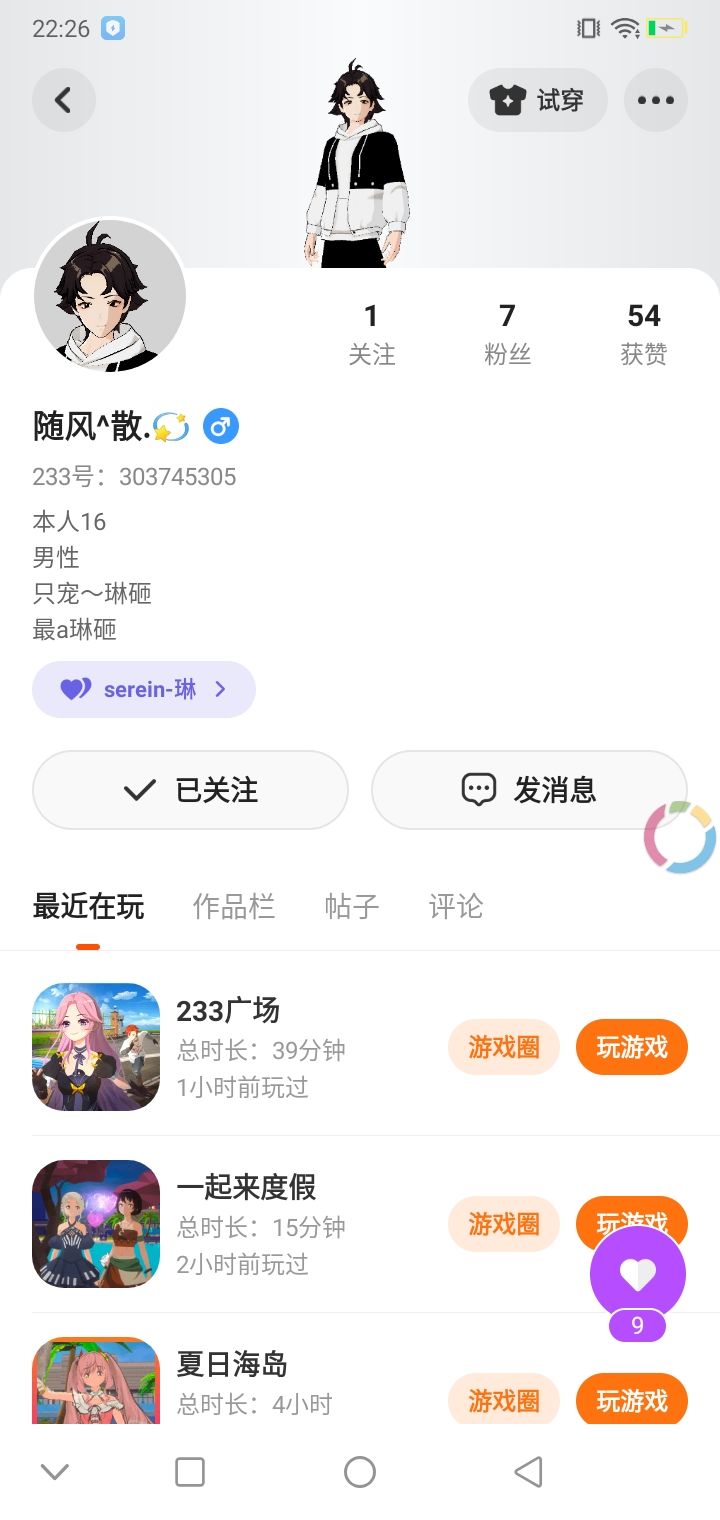
Task: Open the three-dot overflow menu
Action: [656, 100]
